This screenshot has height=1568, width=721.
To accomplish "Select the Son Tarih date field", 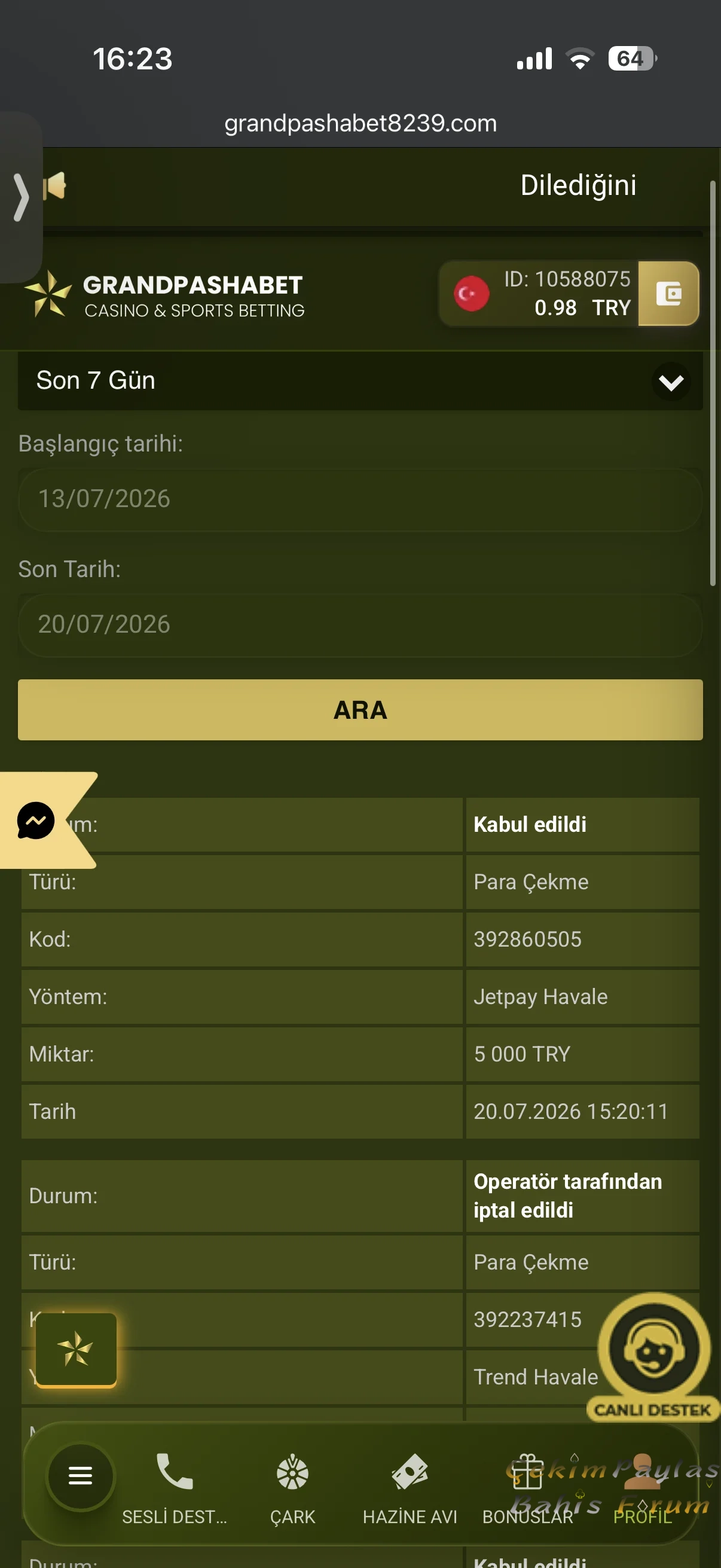I will (x=360, y=624).
